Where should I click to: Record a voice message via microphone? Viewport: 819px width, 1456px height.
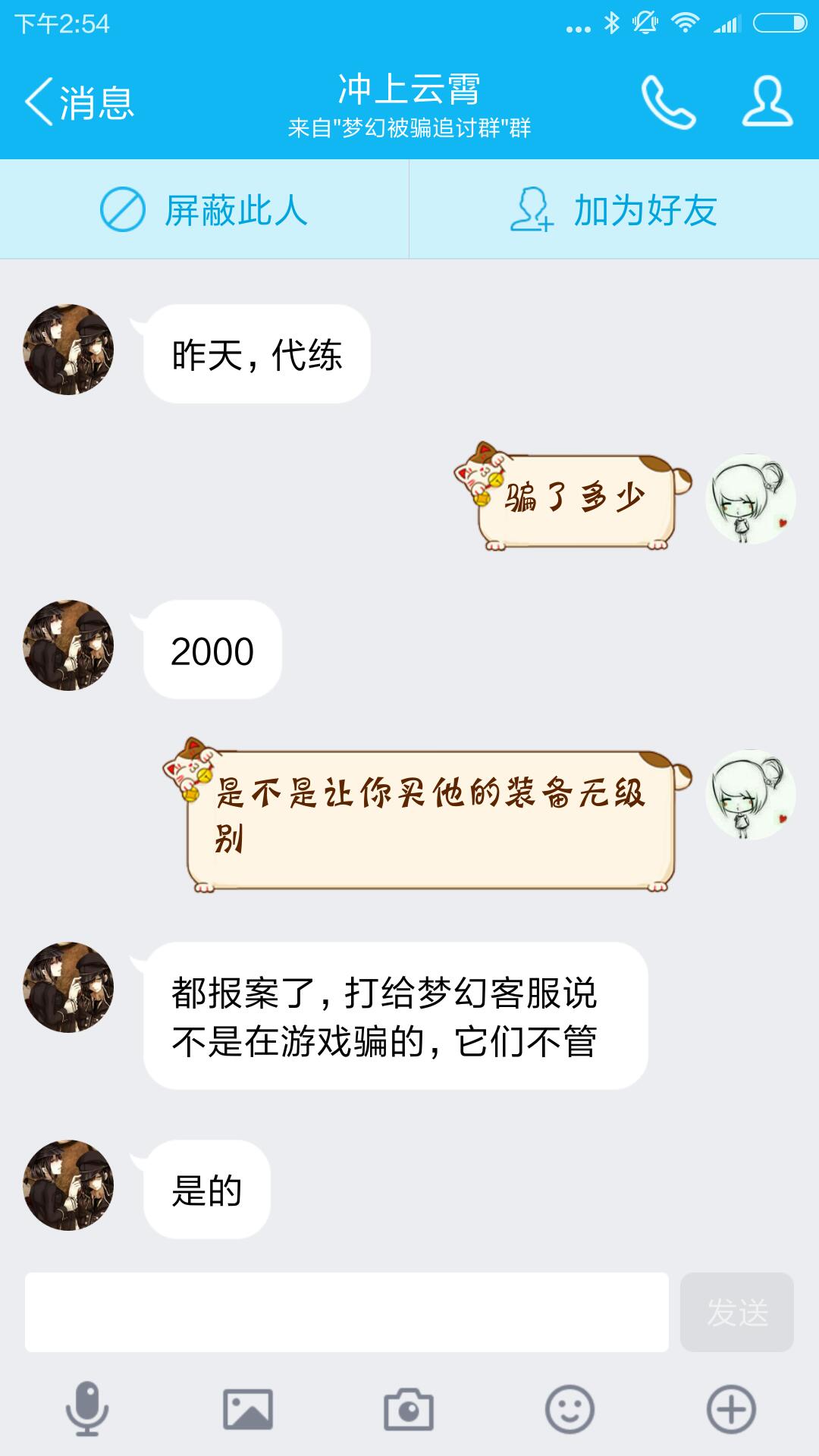(x=87, y=1409)
